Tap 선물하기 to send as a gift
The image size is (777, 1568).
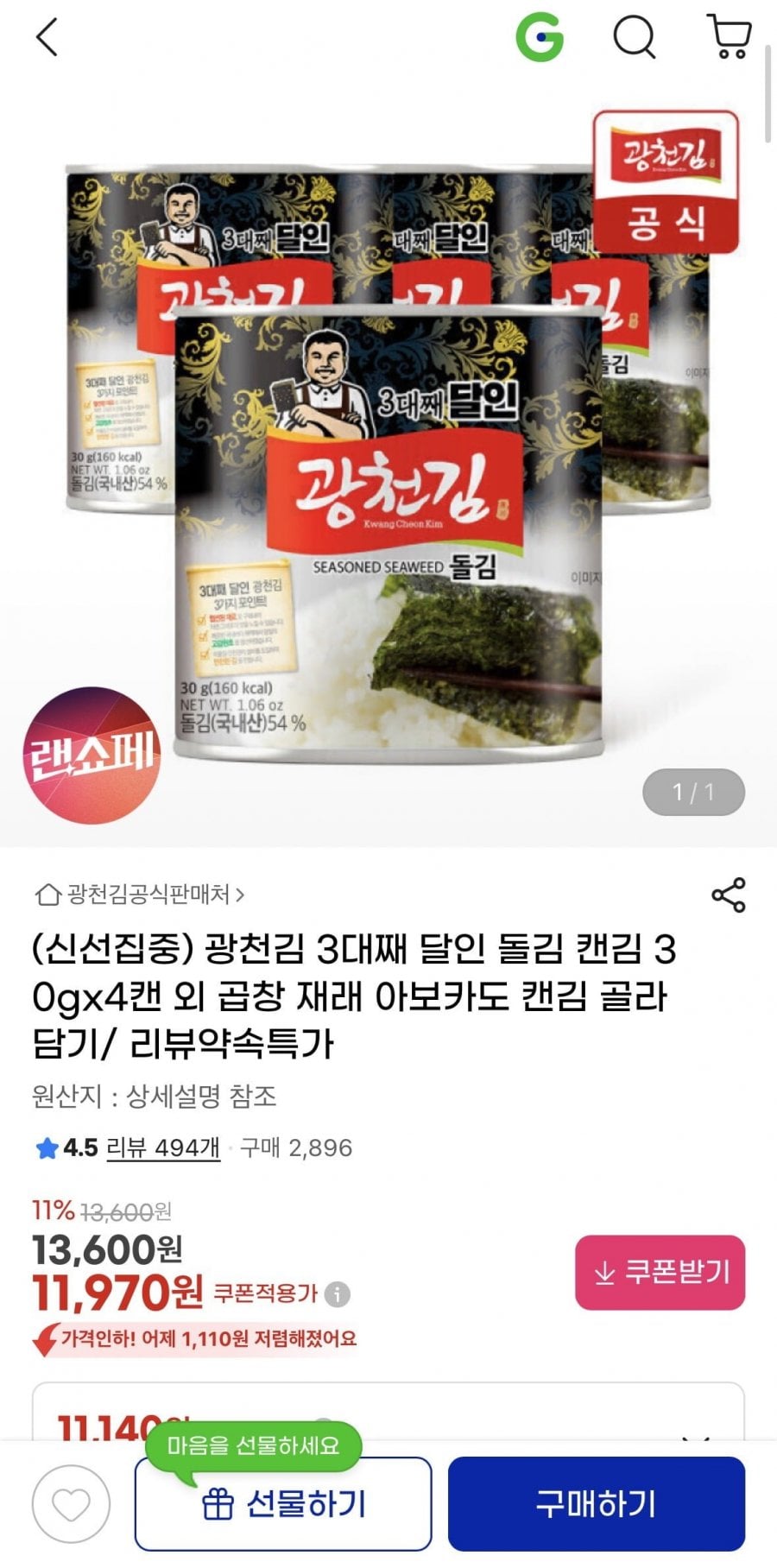point(283,1505)
